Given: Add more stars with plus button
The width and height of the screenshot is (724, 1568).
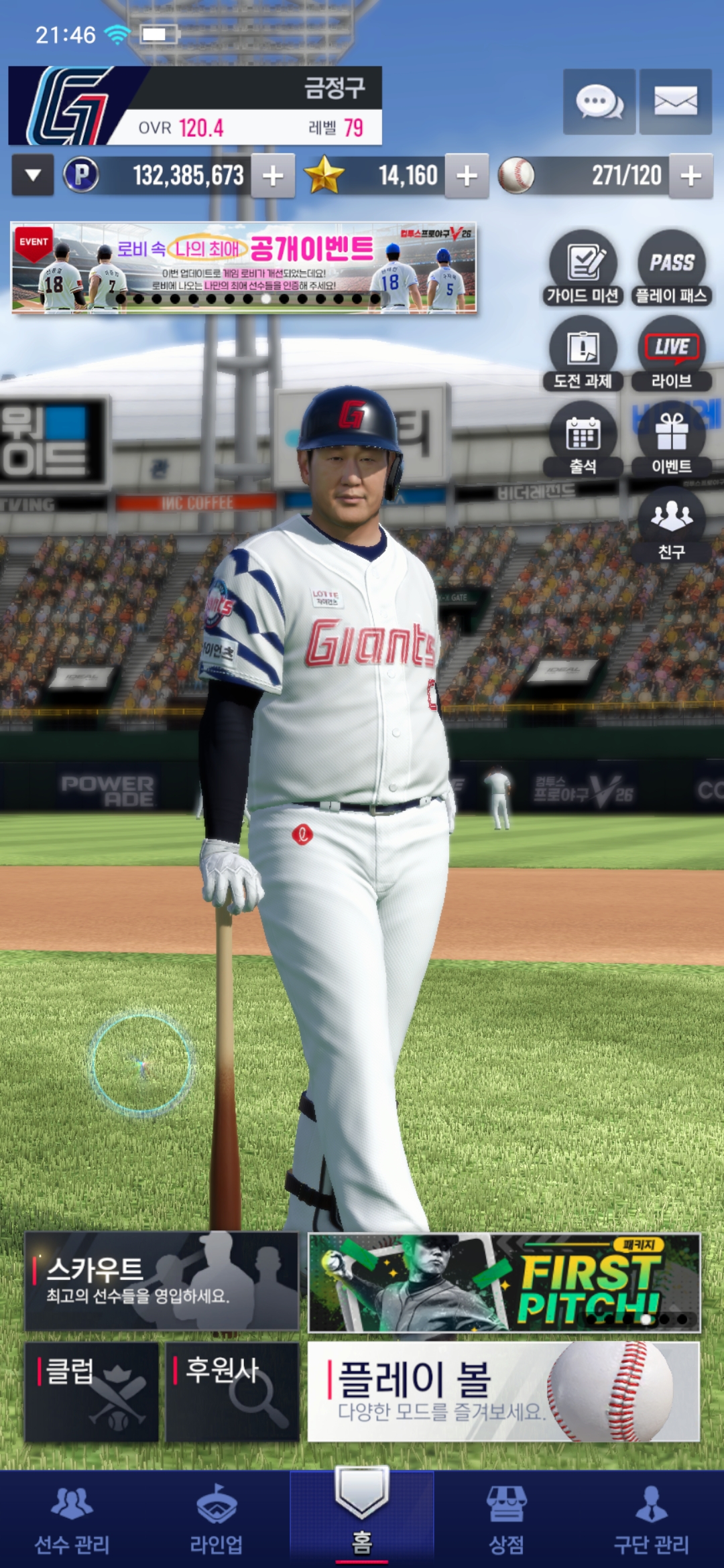Looking at the screenshot, I should 467,176.
